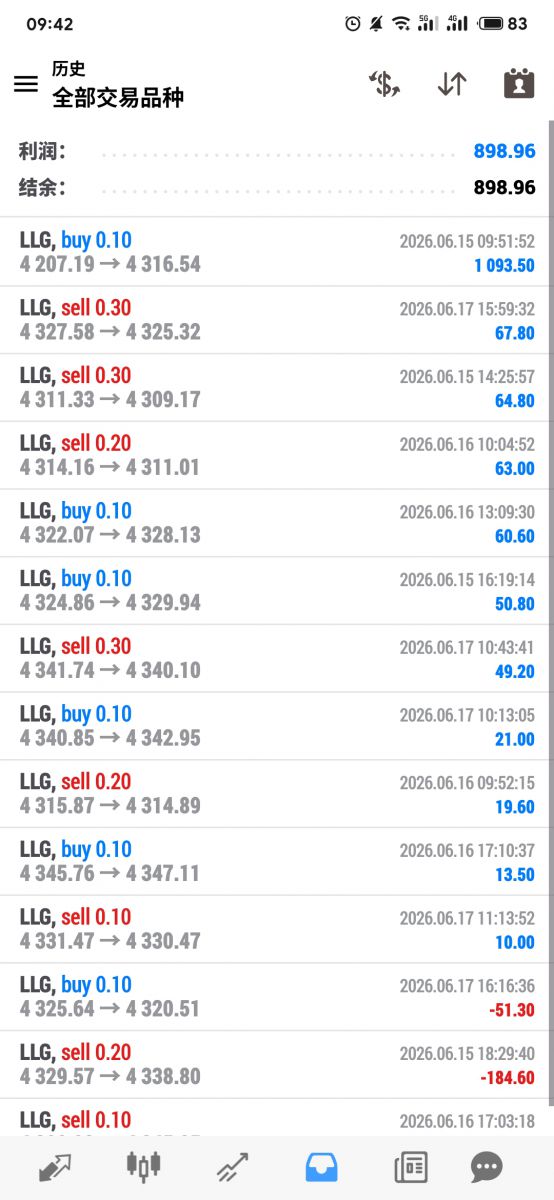Open the LLG buy trade with profit 60.60
Screen dimensions: 554x1200
point(277,523)
